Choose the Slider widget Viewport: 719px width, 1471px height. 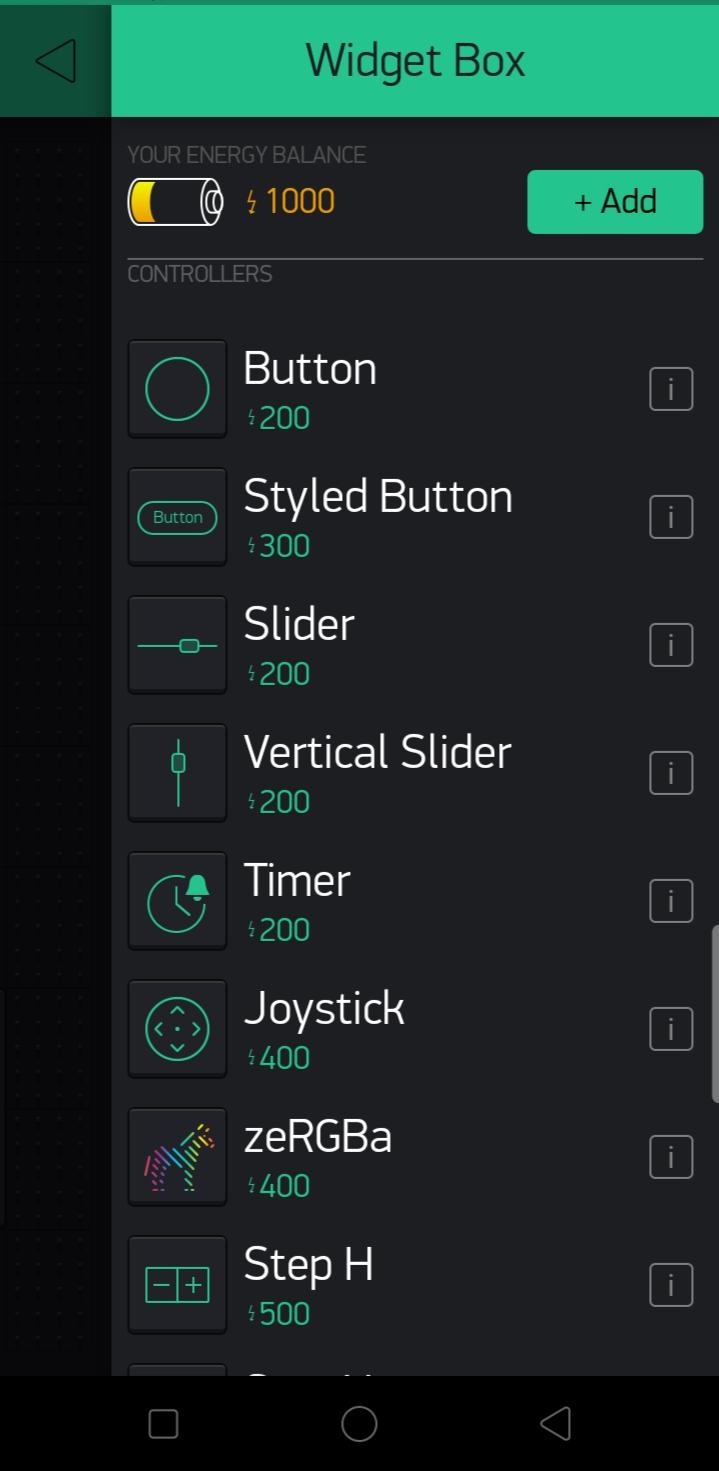[x=299, y=645]
